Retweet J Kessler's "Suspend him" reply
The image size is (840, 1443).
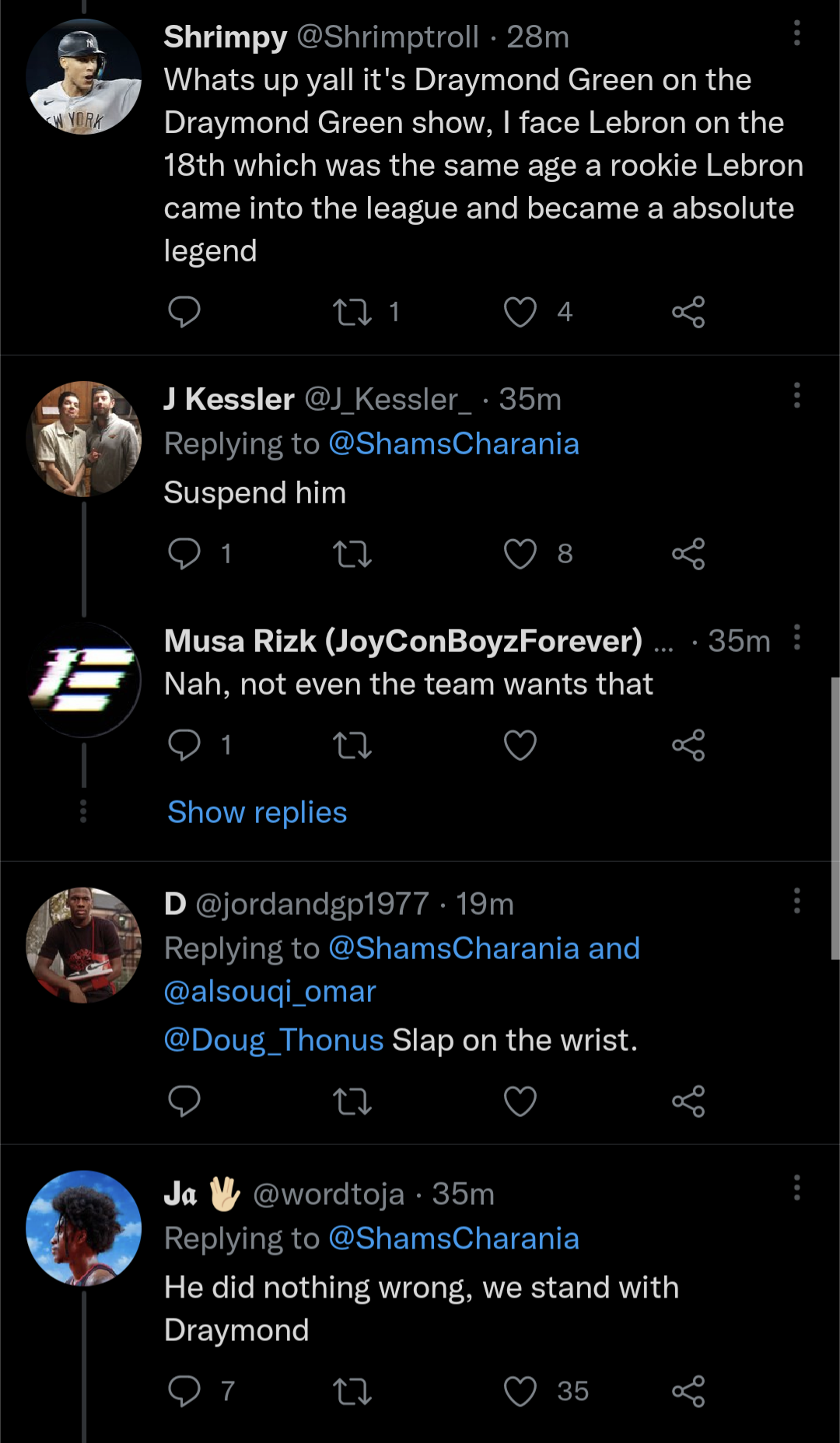tap(352, 554)
